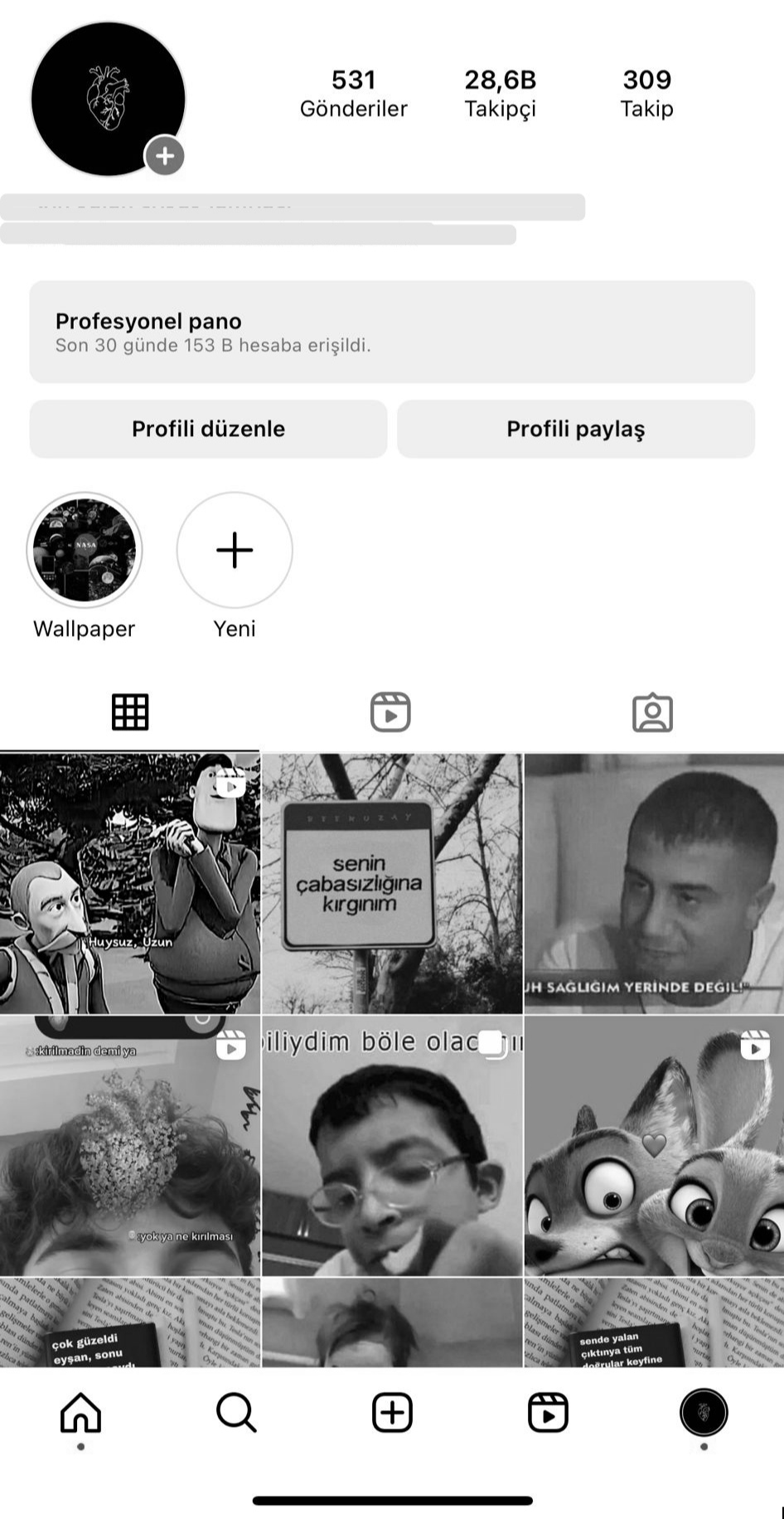Create a new post with plus icon
This screenshot has height=1519, width=784.
392,1412
